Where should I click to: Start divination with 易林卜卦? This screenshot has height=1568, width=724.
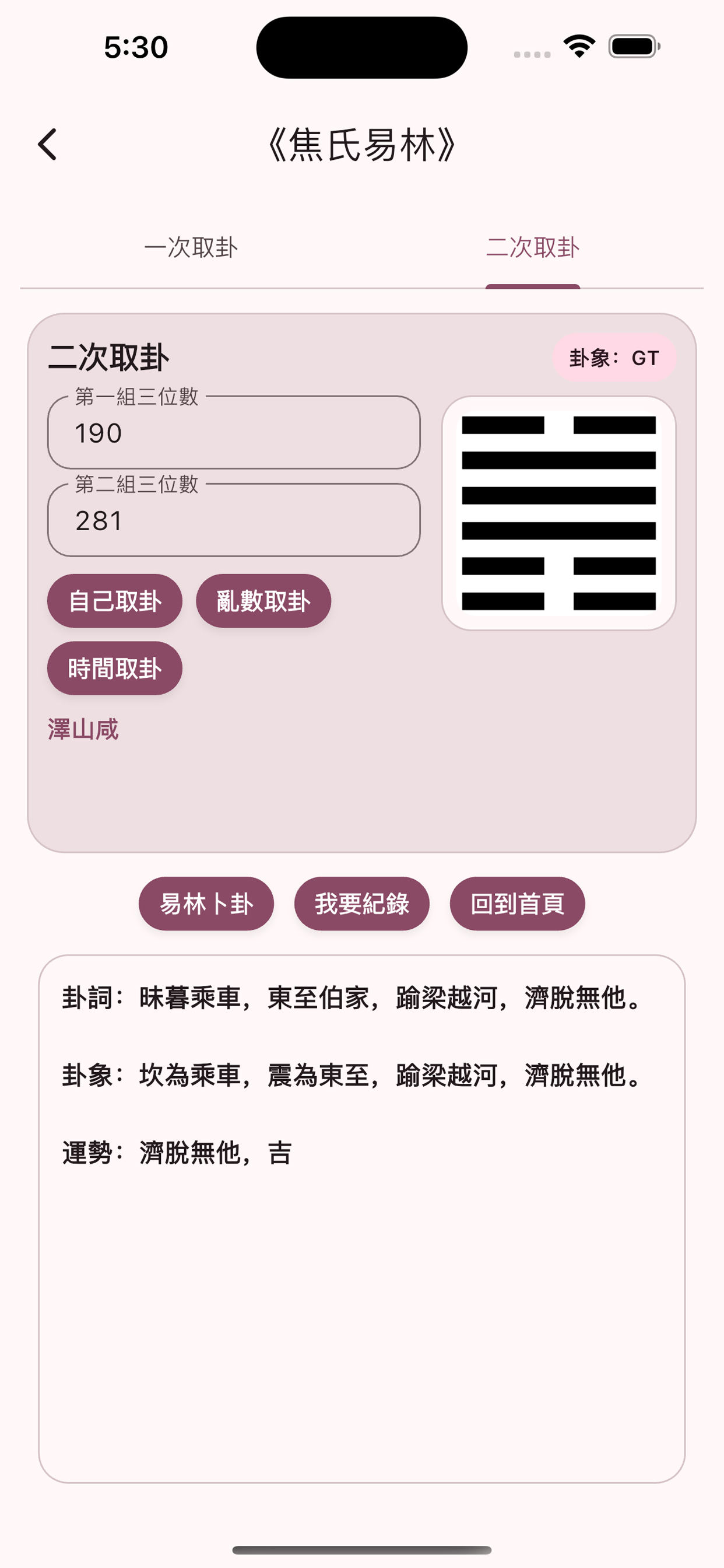coord(206,904)
